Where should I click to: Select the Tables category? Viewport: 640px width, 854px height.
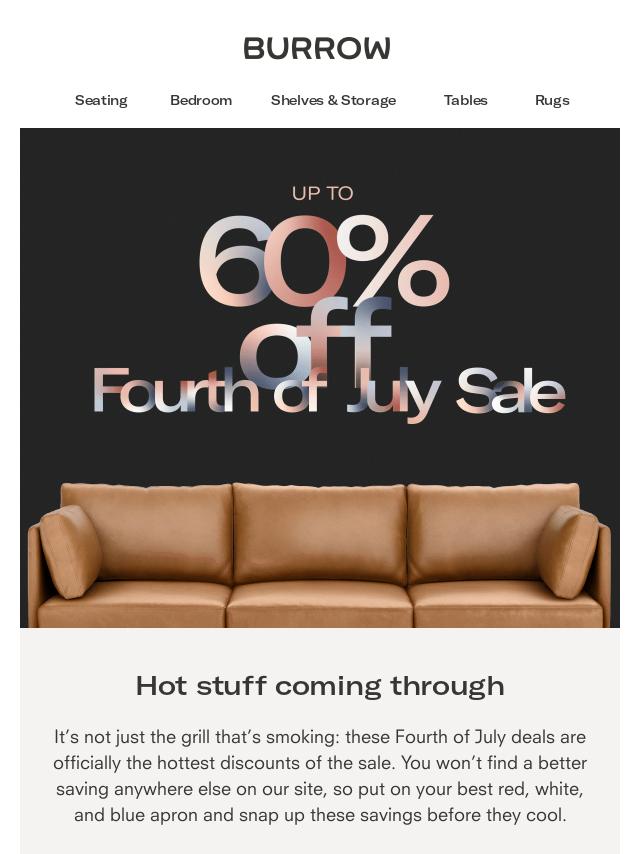click(465, 100)
